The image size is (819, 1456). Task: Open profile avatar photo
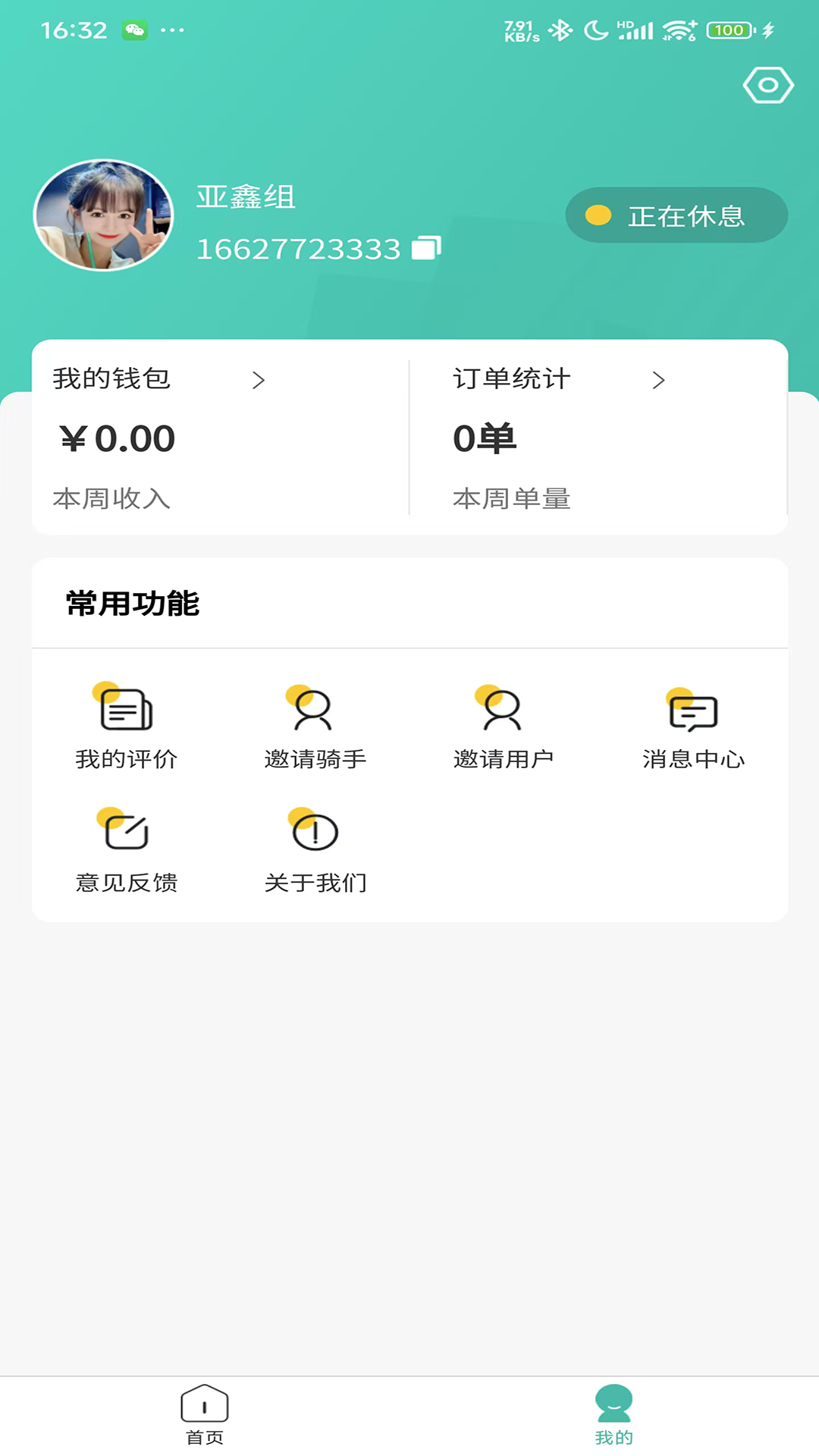point(104,215)
